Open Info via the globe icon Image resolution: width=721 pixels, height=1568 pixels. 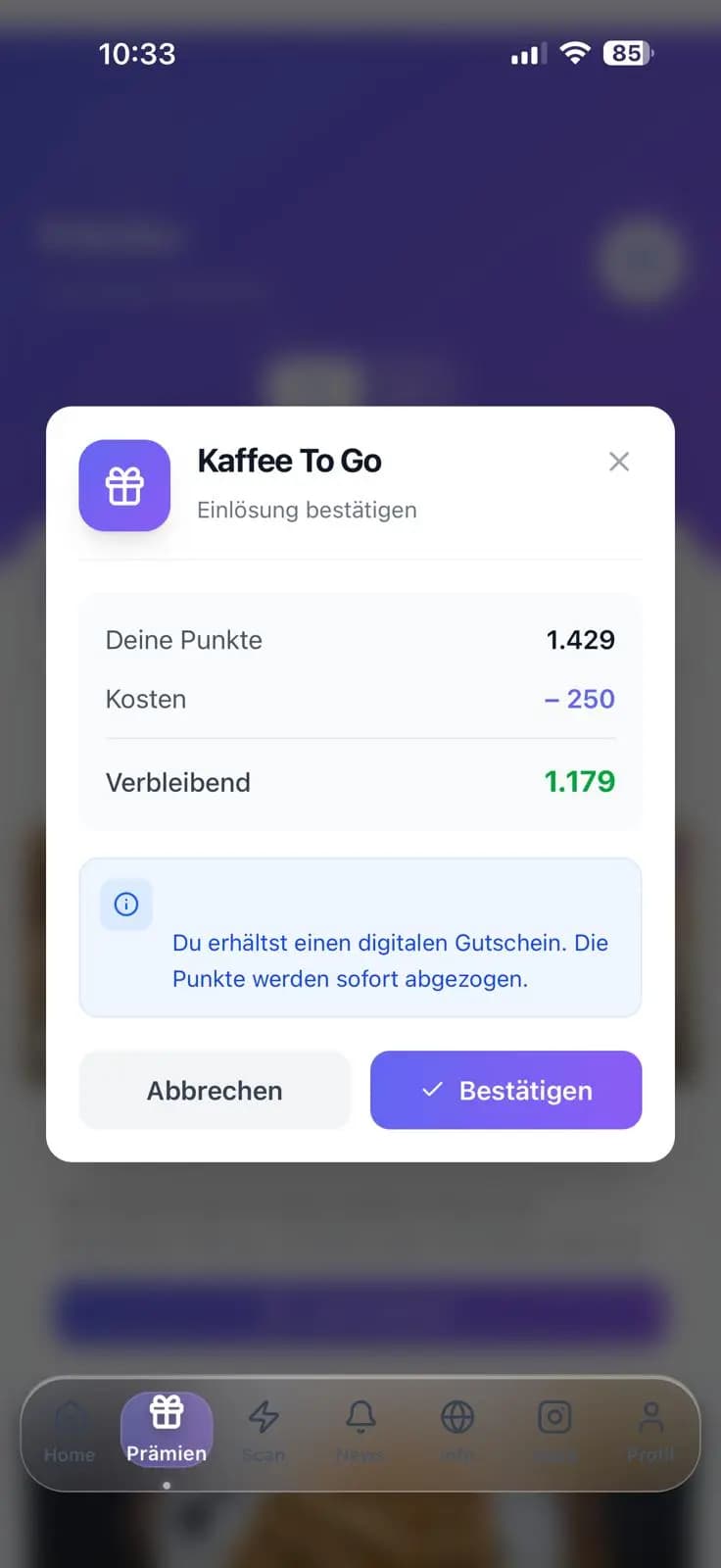(457, 1415)
